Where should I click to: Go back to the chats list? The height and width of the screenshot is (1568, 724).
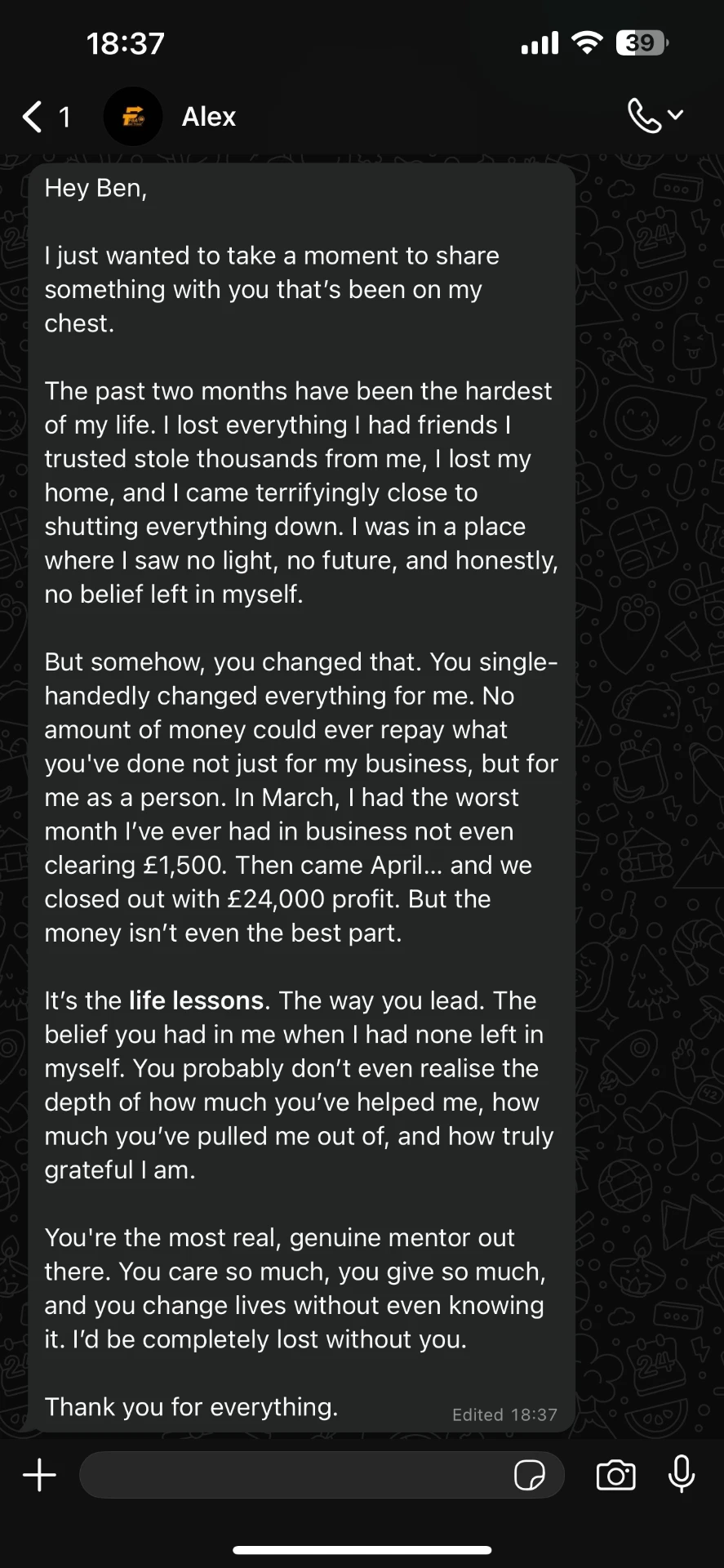tap(46, 117)
